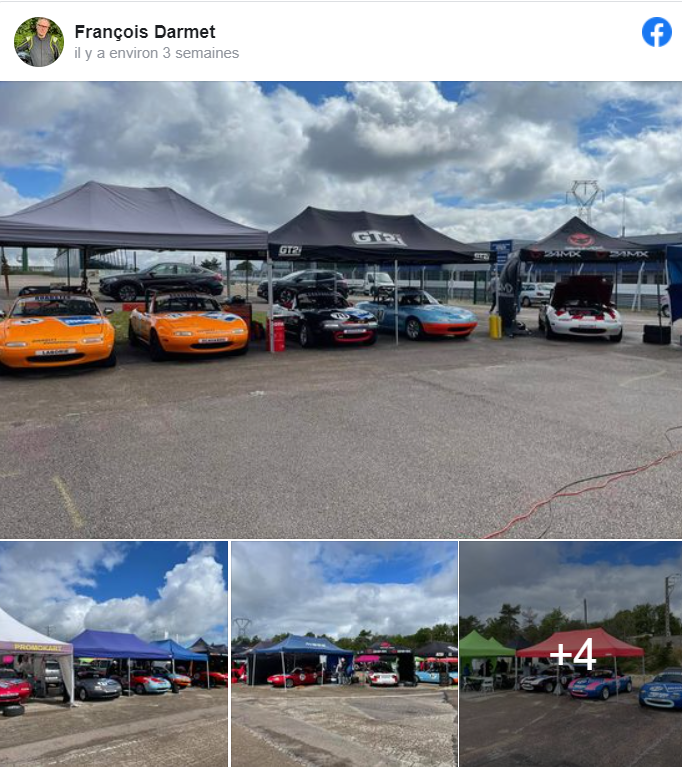Show the four more photos via +4 tile
Viewport: 682px width, 767px height.
point(571,654)
